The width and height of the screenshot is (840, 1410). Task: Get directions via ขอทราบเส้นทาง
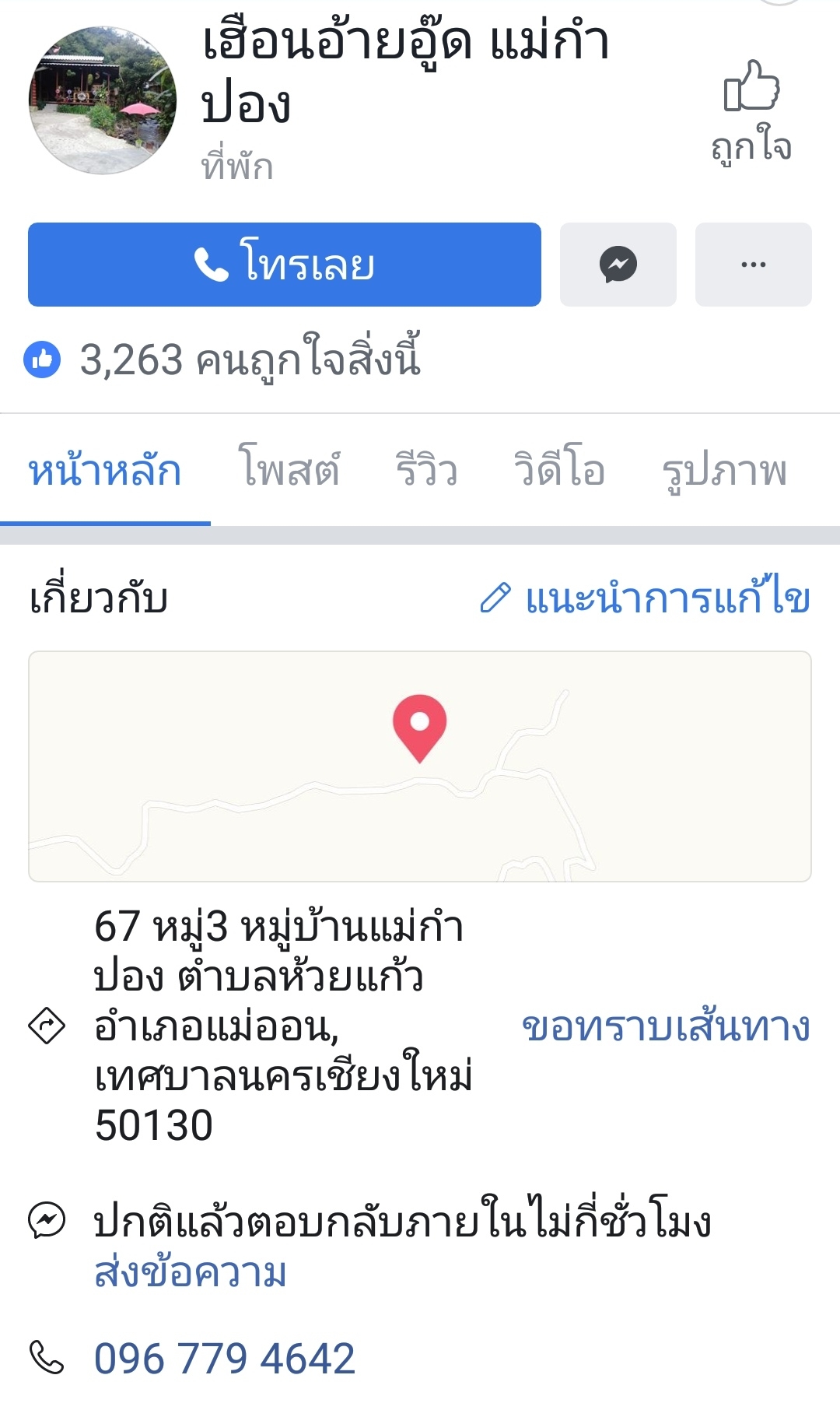click(x=666, y=1027)
